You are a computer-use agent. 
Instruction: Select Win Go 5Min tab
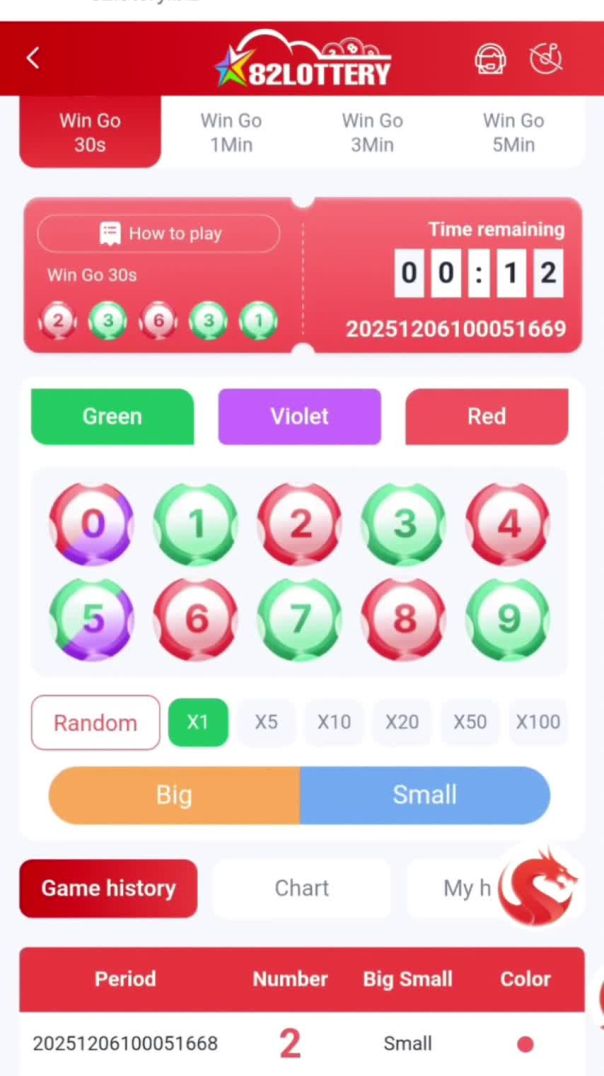pos(513,132)
